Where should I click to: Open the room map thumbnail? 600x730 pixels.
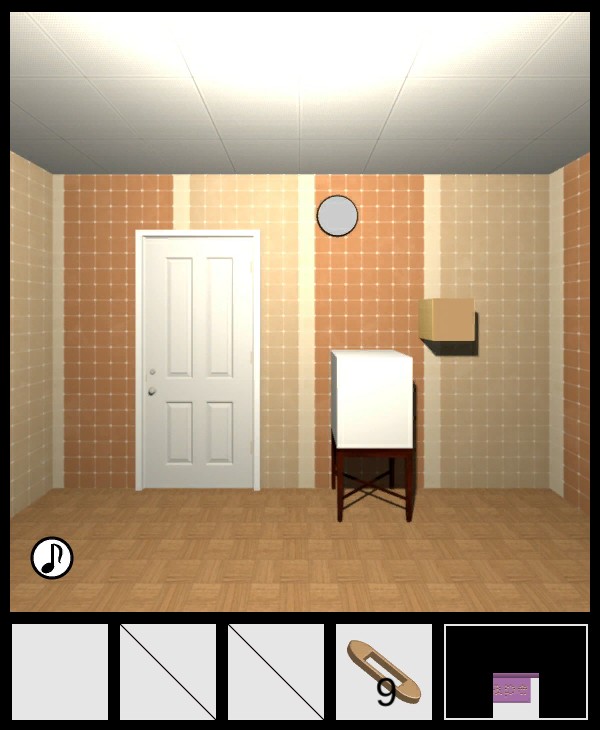(x=516, y=672)
